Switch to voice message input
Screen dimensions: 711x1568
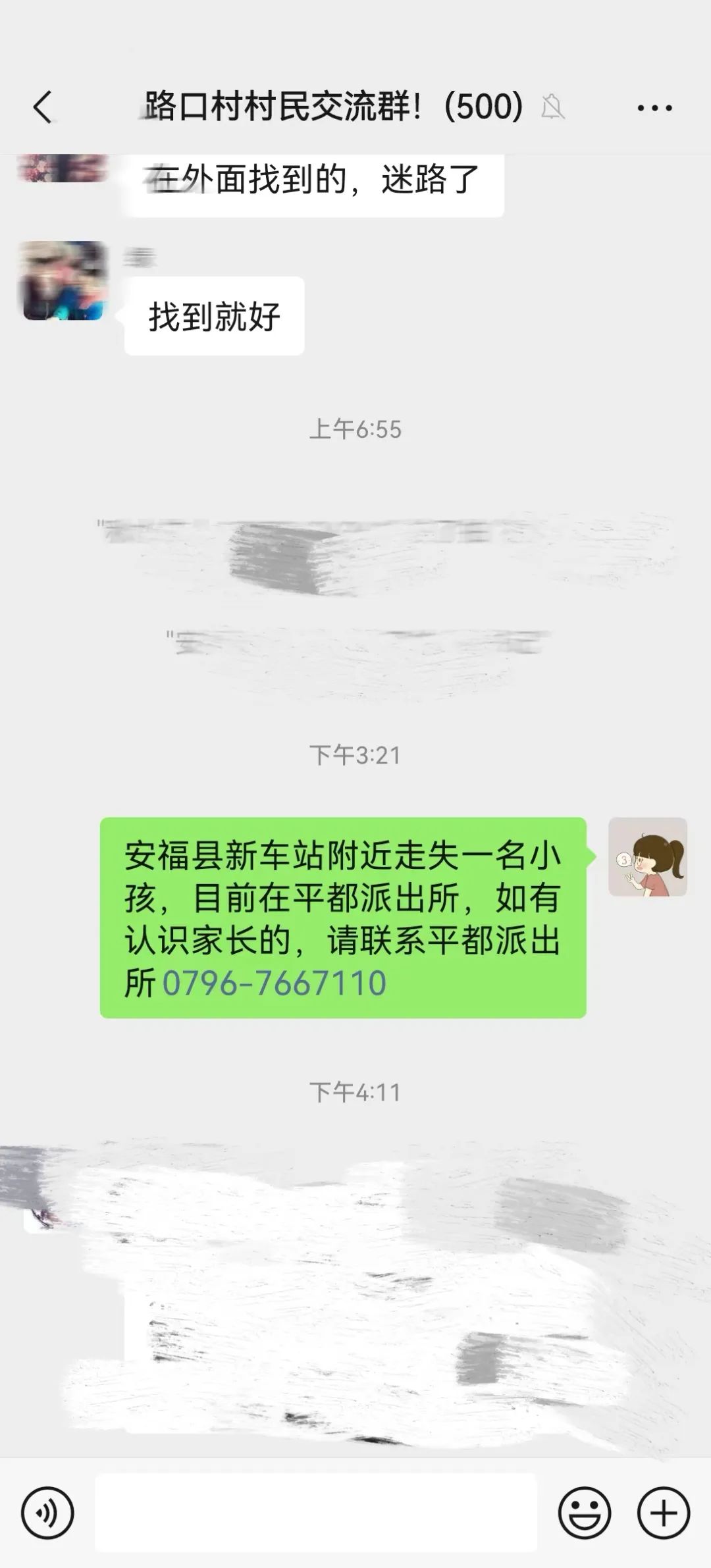point(47,1513)
